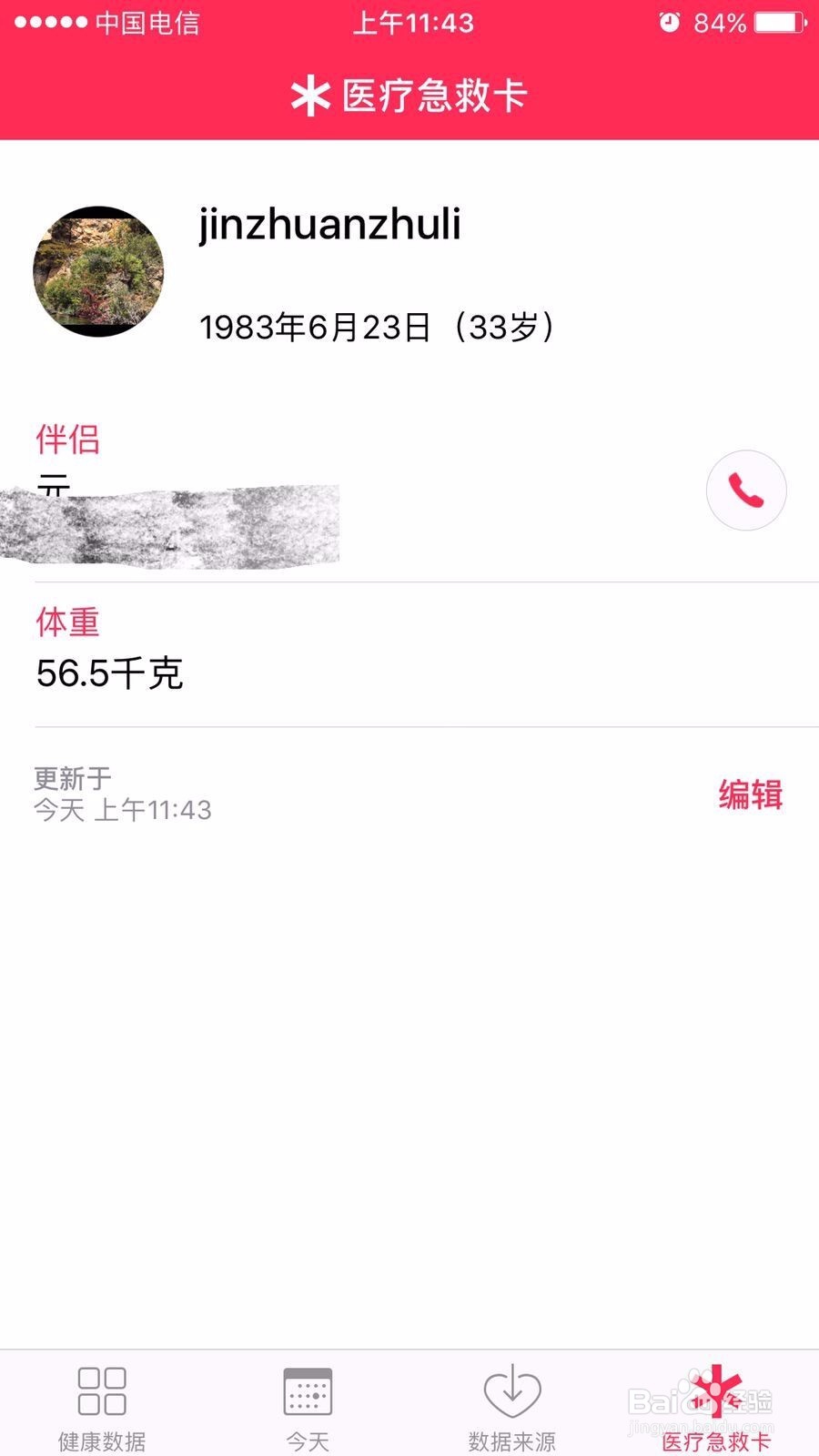Tap the phone call icon beside 伴侣

point(746,490)
